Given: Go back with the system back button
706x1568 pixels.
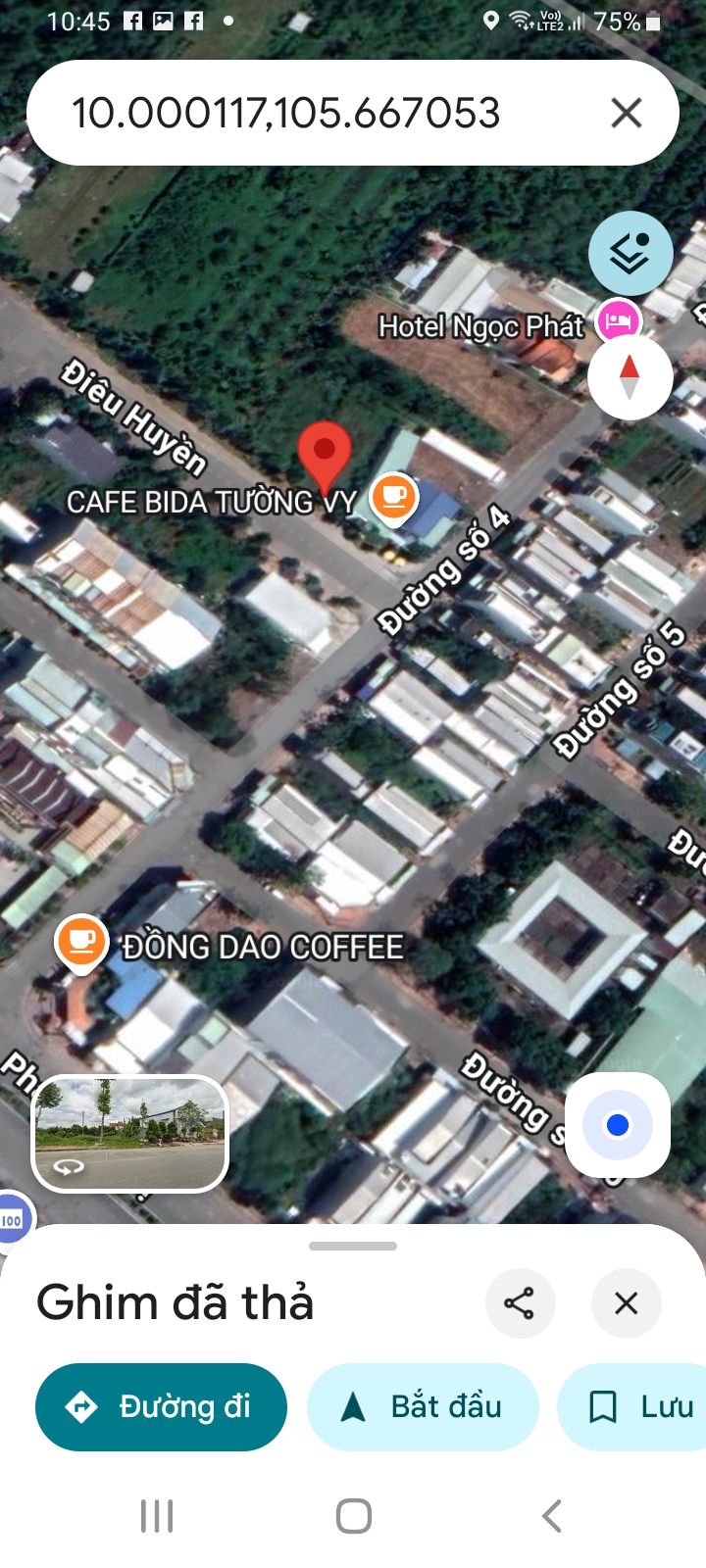Looking at the screenshot, I should 552,1515.
